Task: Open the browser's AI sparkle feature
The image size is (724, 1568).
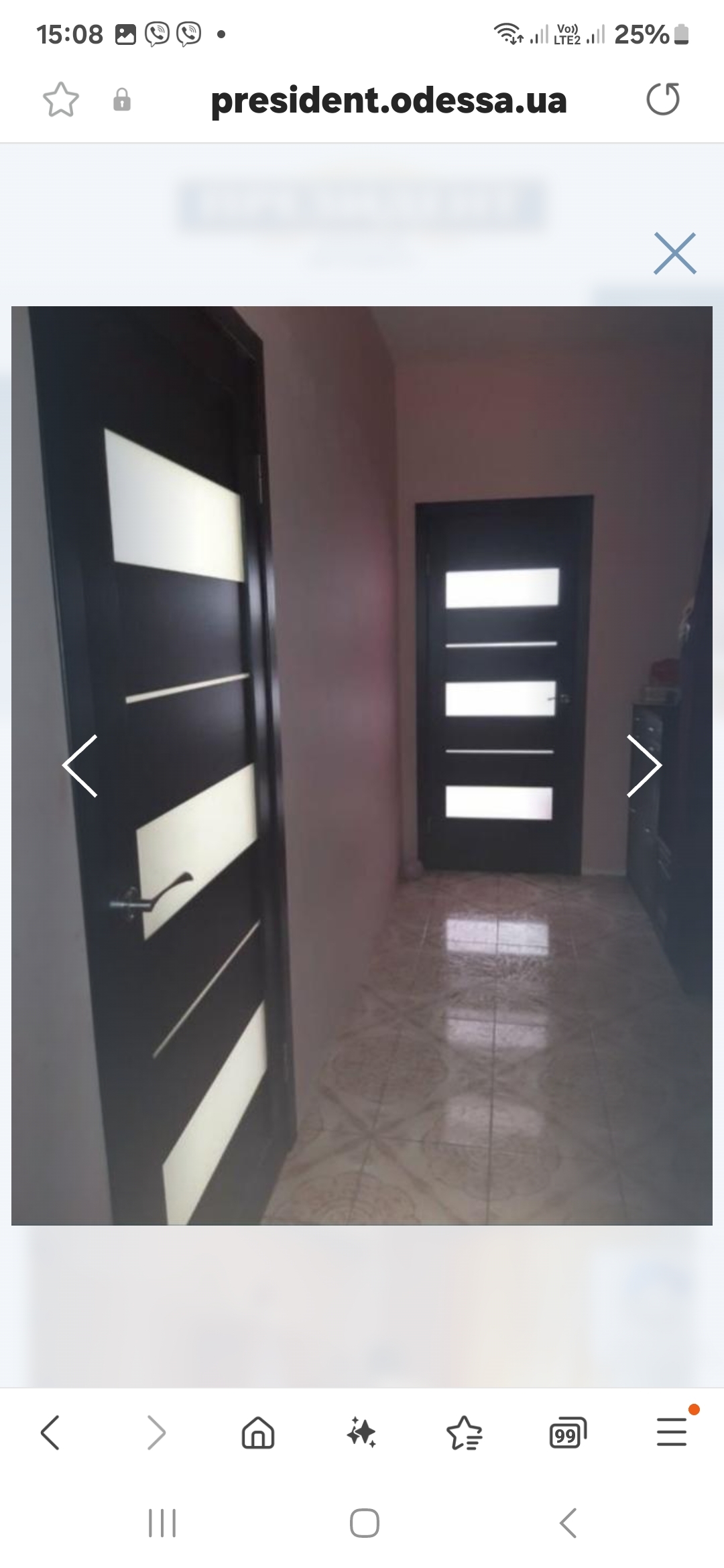Action: 361,1433
